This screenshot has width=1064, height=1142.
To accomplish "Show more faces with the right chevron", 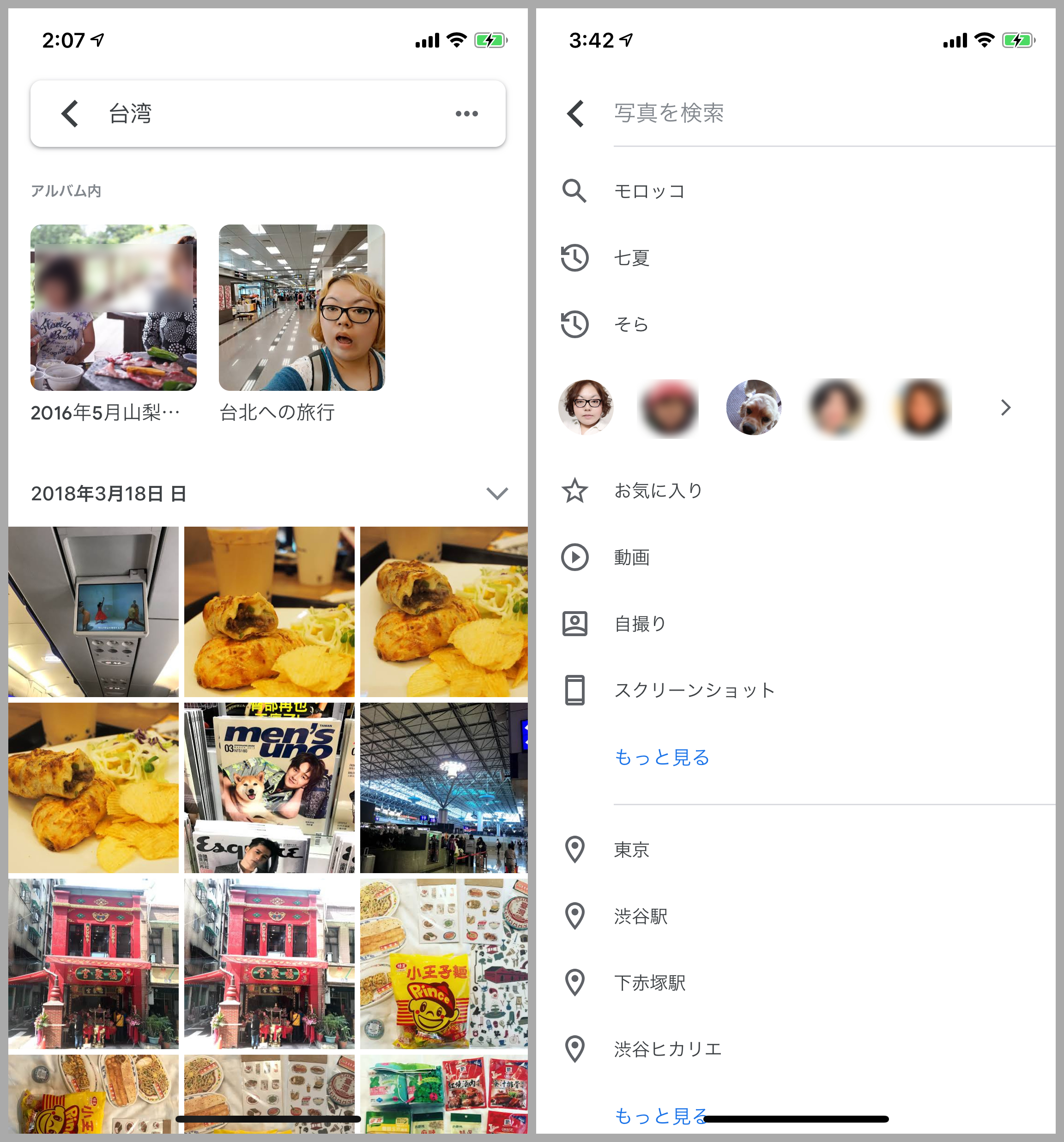I will click(1005, 408).
